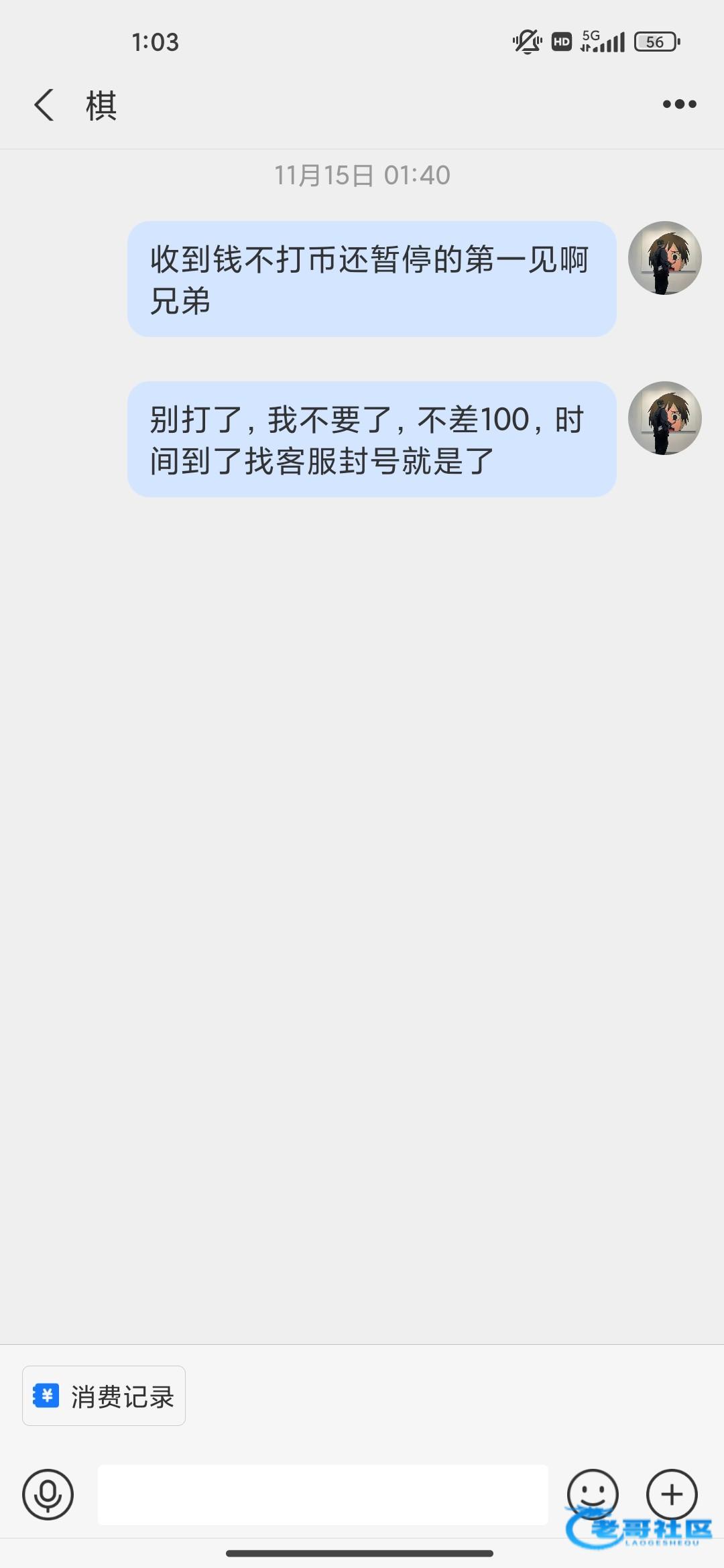This screenshot has height=1568, width=724.
Task: Tap the avatar beside the 收到钱不打币 message
Action: pyautogui.click(x=664, y=258)
